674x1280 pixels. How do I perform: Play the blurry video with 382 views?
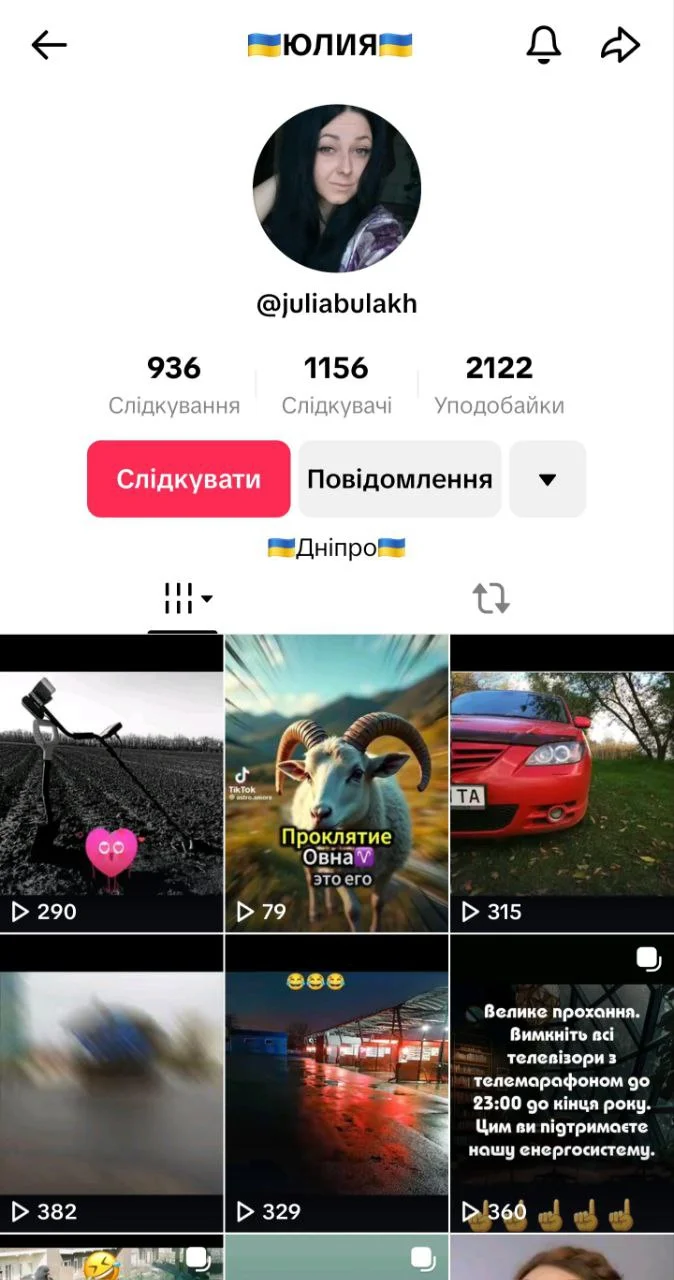[111, 1083]
